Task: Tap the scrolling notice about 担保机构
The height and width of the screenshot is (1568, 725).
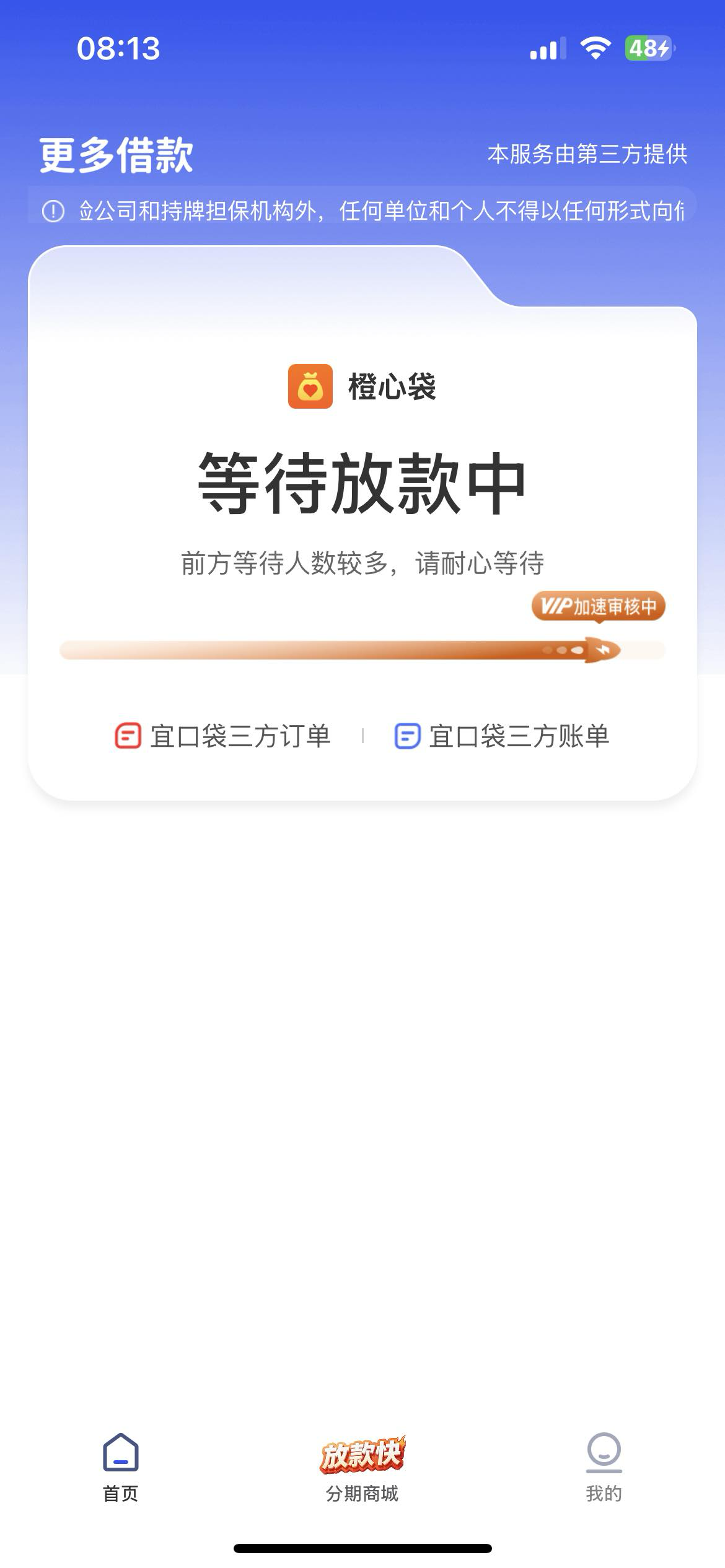Action: coord(362,211)
